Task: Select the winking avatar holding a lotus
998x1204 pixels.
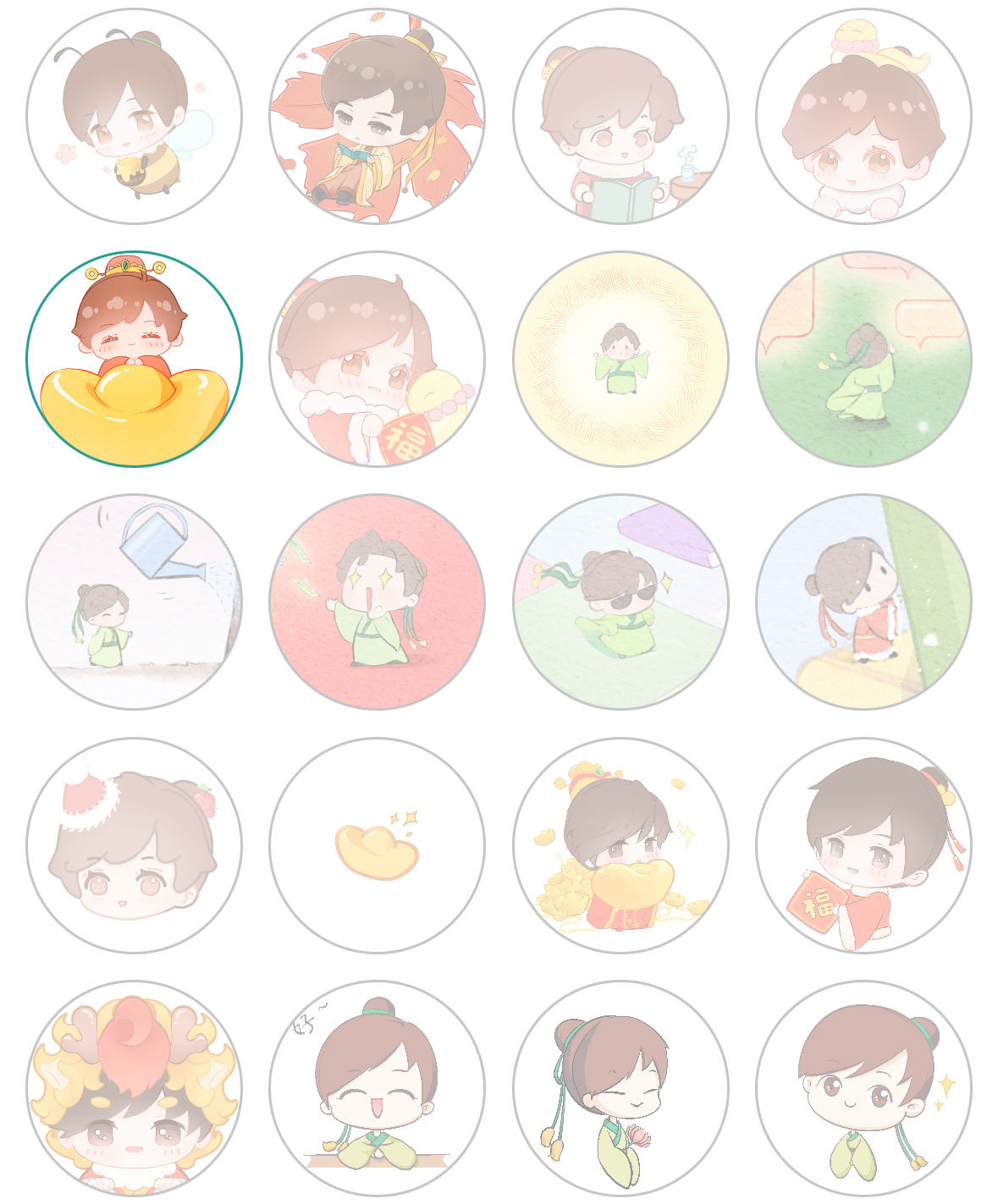Action: (620, 1088)
